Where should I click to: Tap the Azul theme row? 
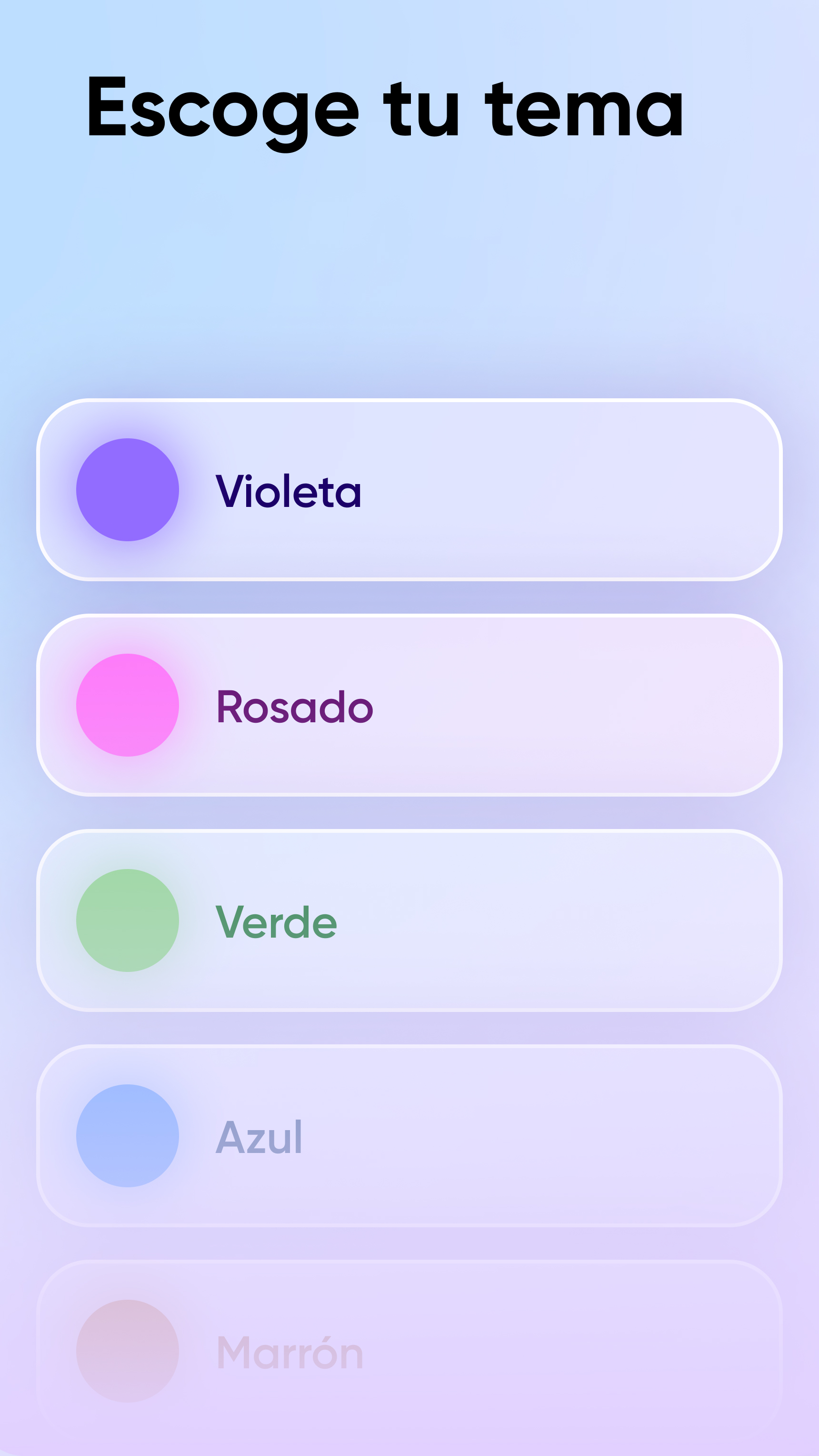coord(409,1136)
